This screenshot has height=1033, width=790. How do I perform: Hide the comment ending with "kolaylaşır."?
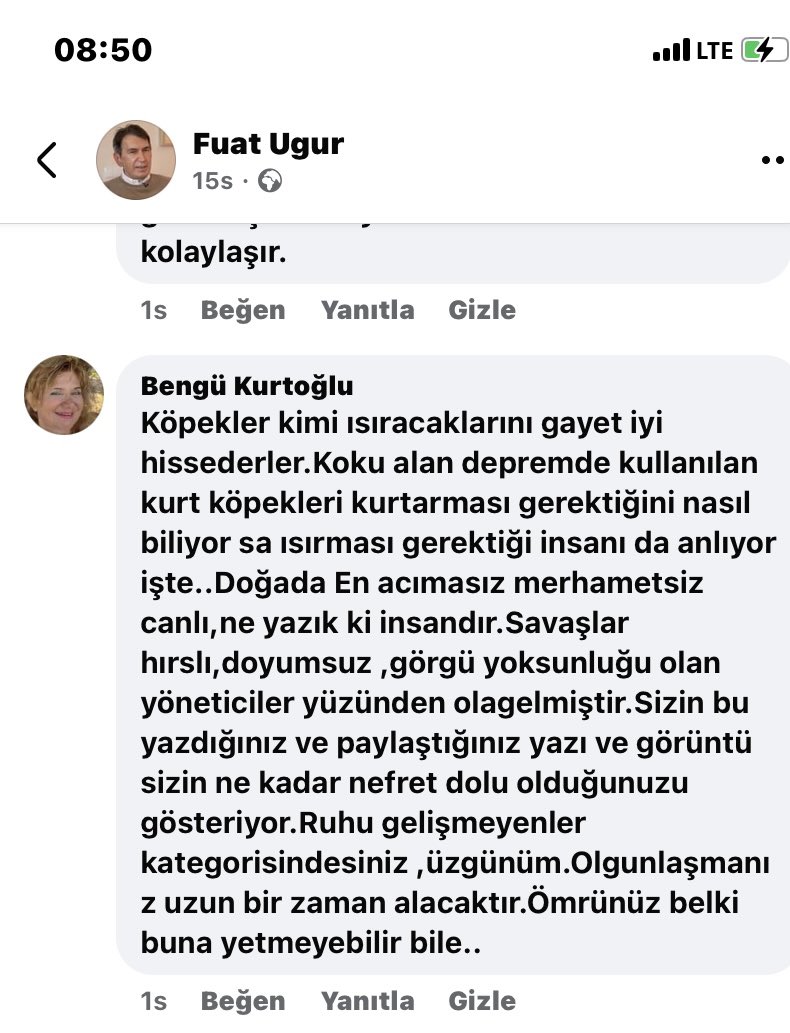(x=482, y=310)
